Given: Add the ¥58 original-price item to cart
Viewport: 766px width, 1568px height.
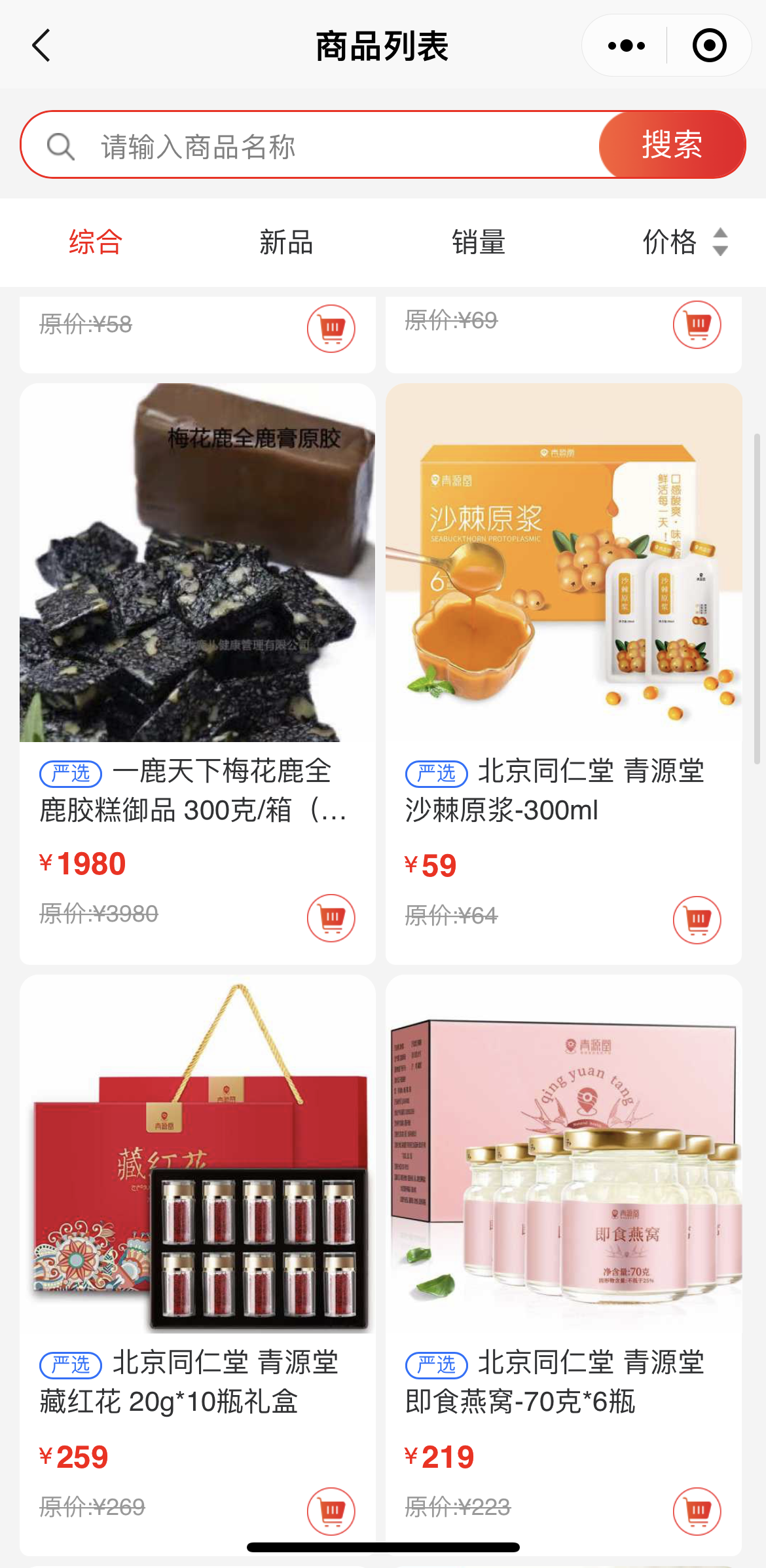Looking at the screenshot, I should tap(331, 328).
